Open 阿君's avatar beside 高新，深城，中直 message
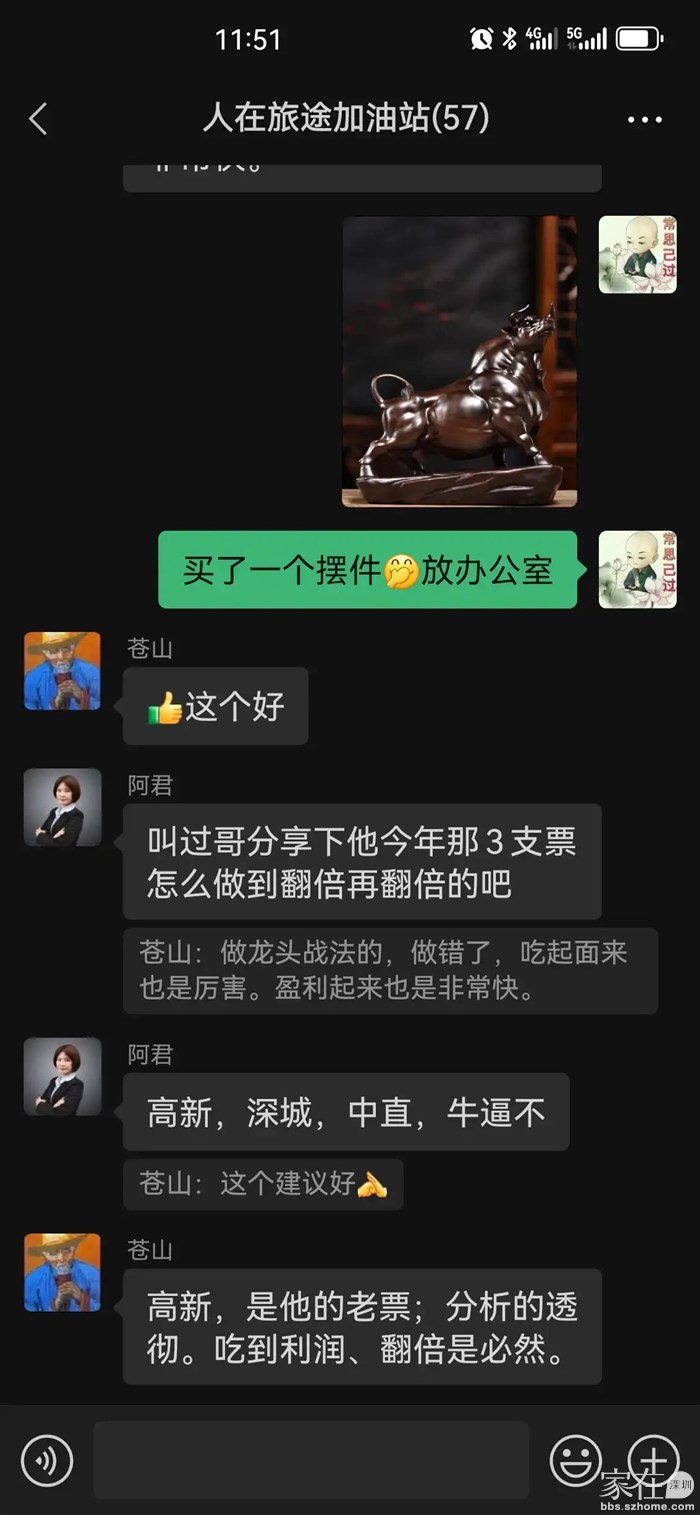This screenshot has height=1515, width=700. (x=62, y=1076)
